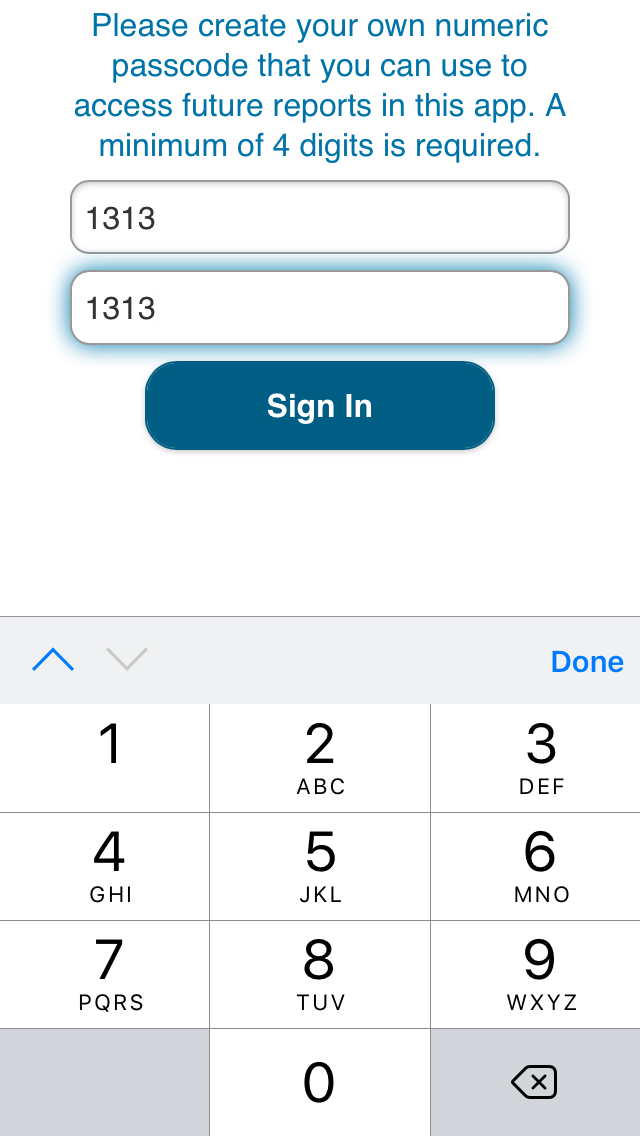Tap the Sign In button

click(x=320, y=406)
